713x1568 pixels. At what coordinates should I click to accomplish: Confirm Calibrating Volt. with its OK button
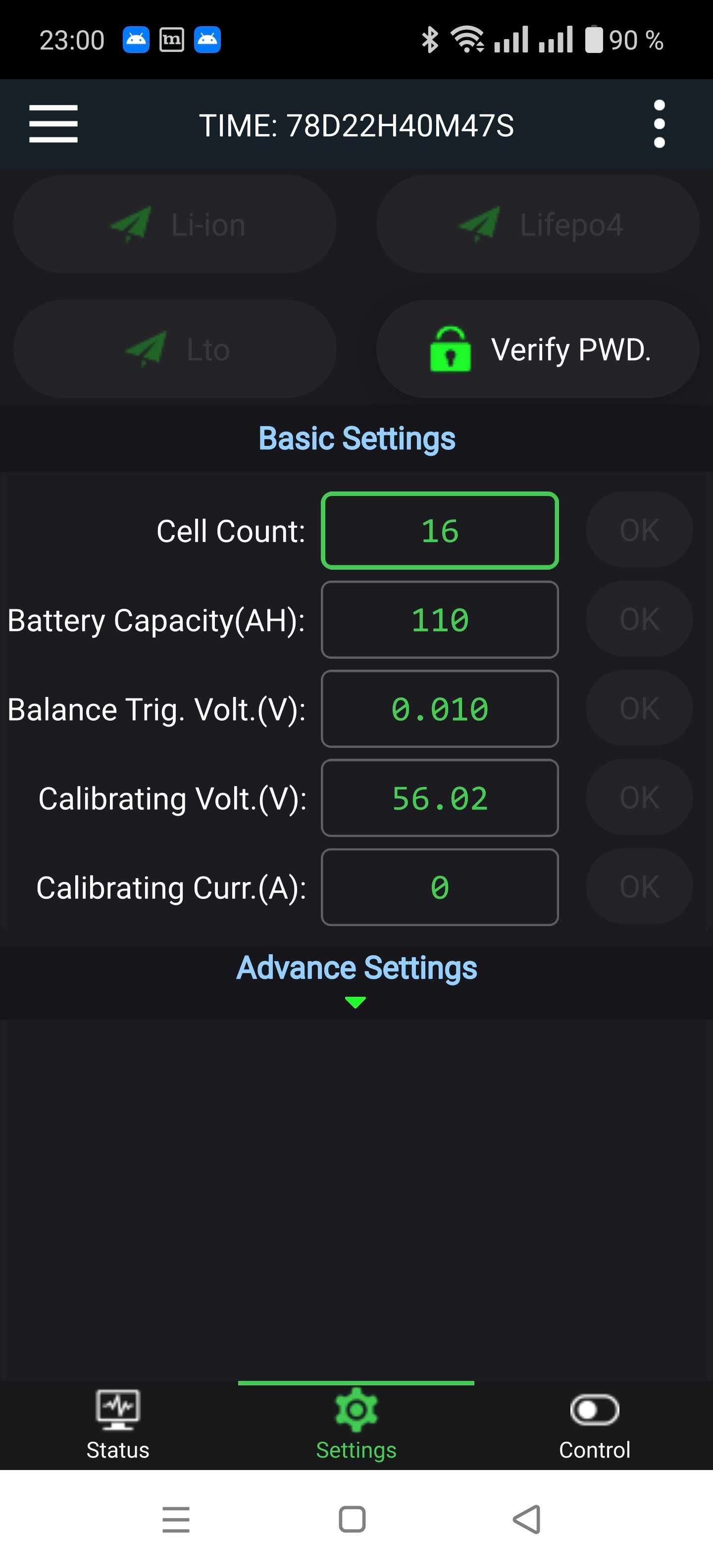[639, 797]
